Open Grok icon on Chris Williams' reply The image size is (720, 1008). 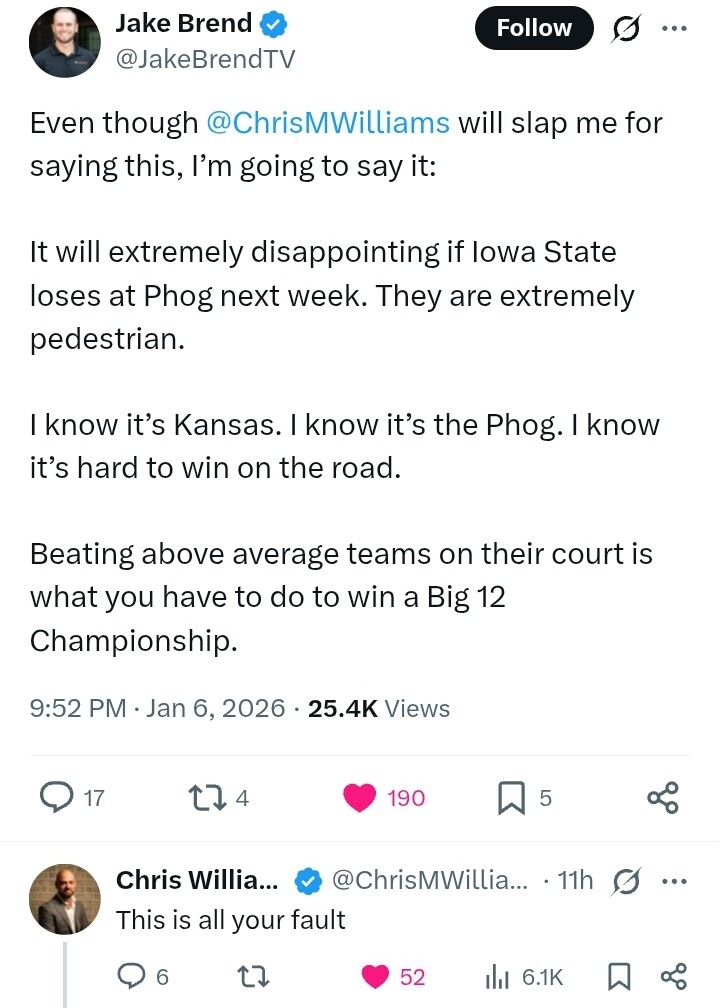tap(626, 881)
